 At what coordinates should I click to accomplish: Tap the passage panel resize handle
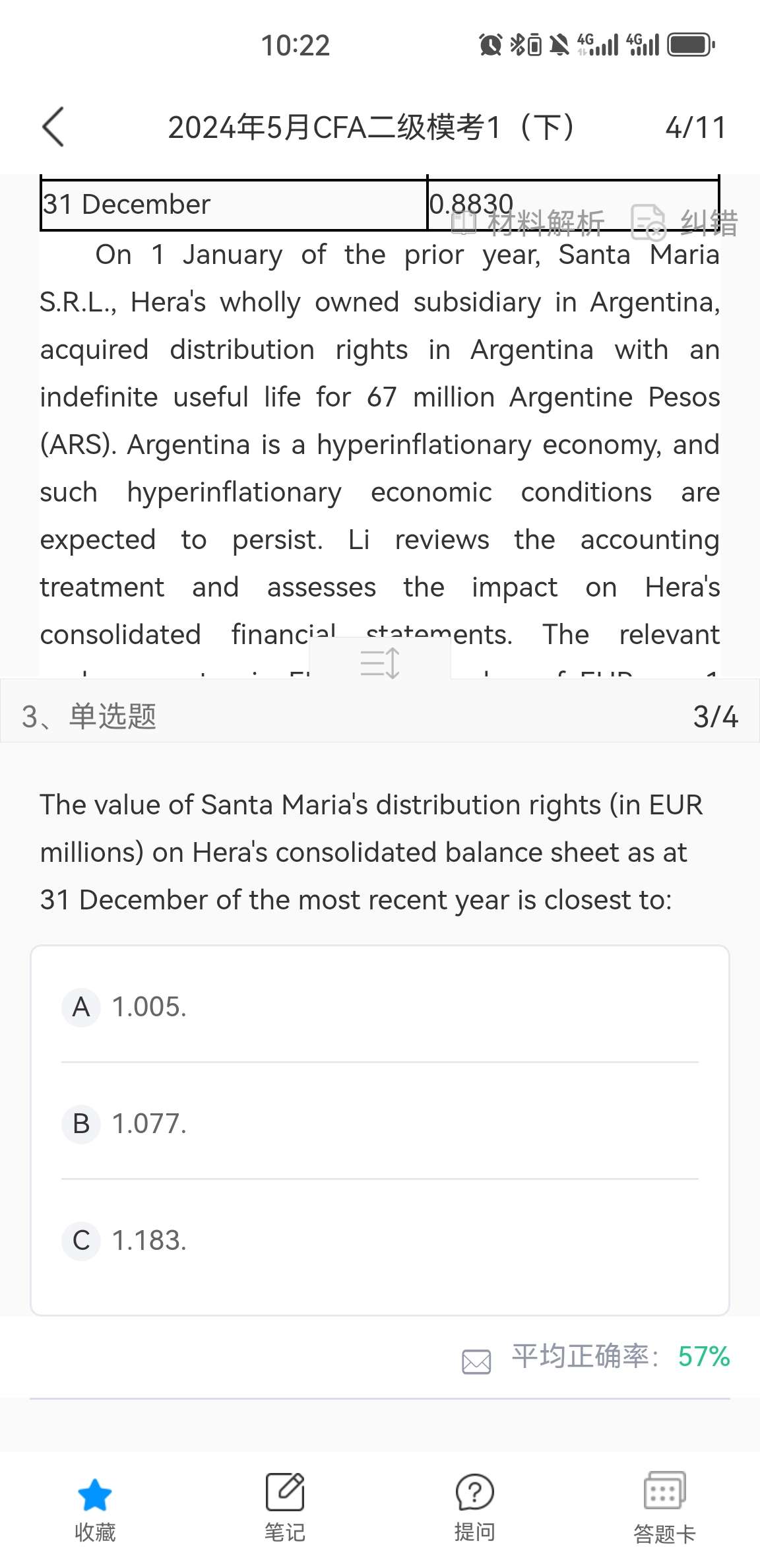coord(380,662)
